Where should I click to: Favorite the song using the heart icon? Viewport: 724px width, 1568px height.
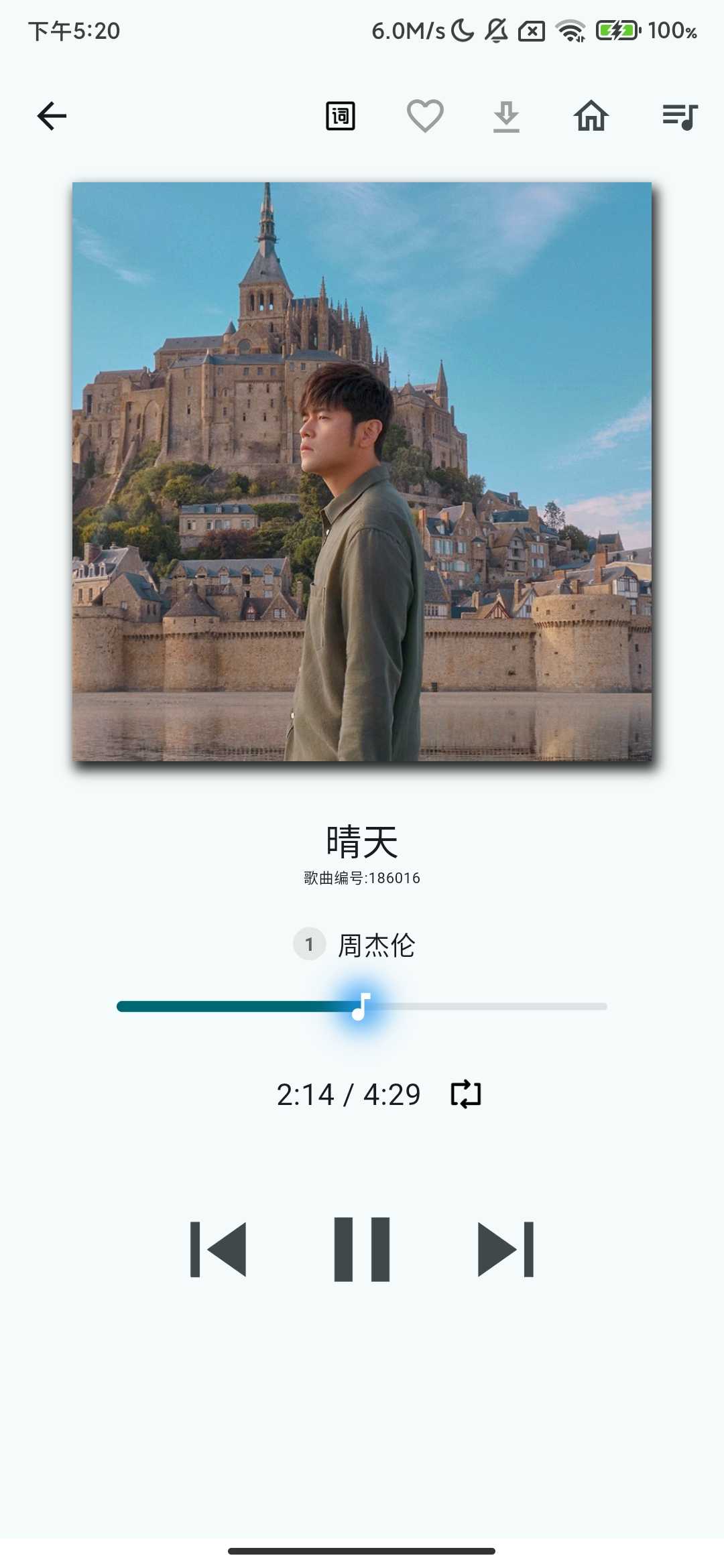pyautogui.click(x=424, y=115)
